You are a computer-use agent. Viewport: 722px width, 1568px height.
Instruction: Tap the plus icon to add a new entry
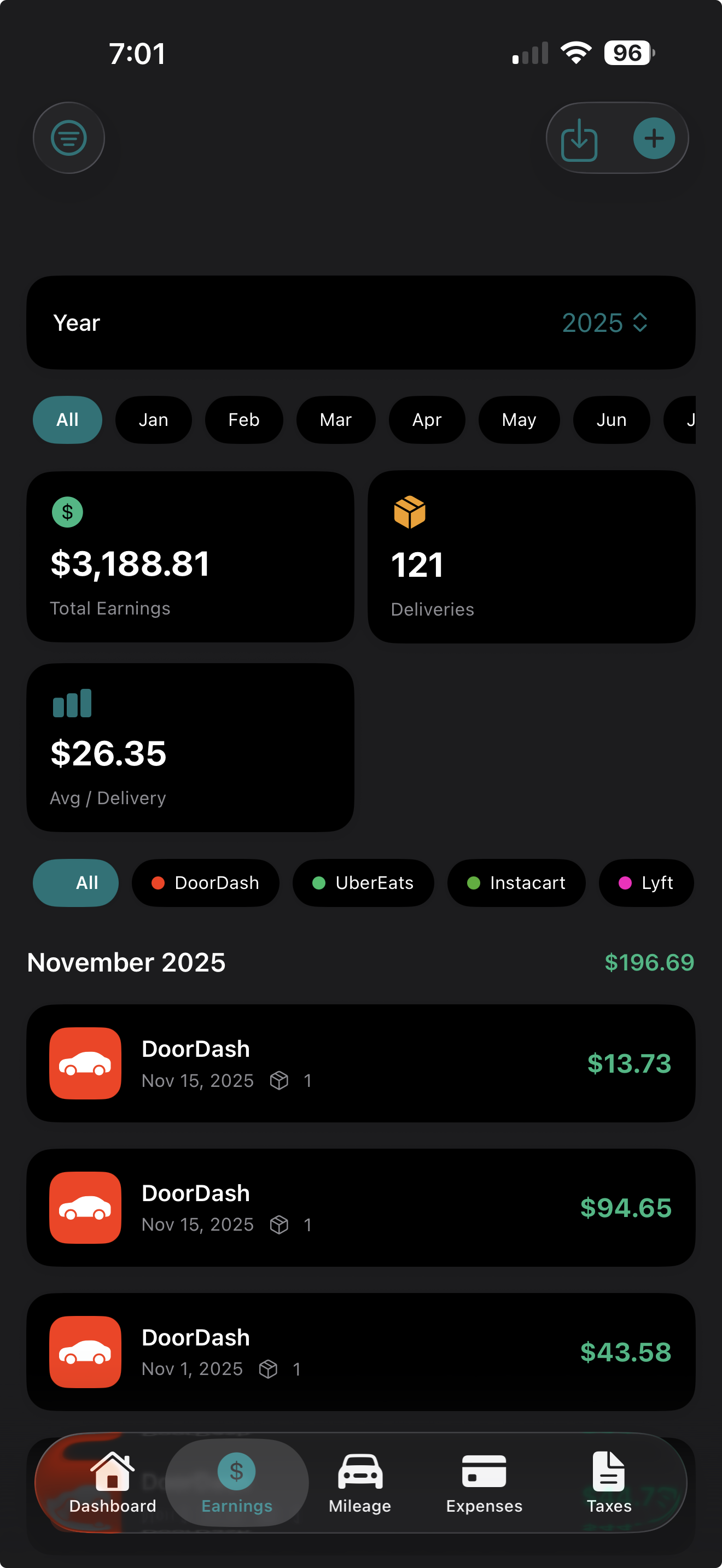(654, 138)
